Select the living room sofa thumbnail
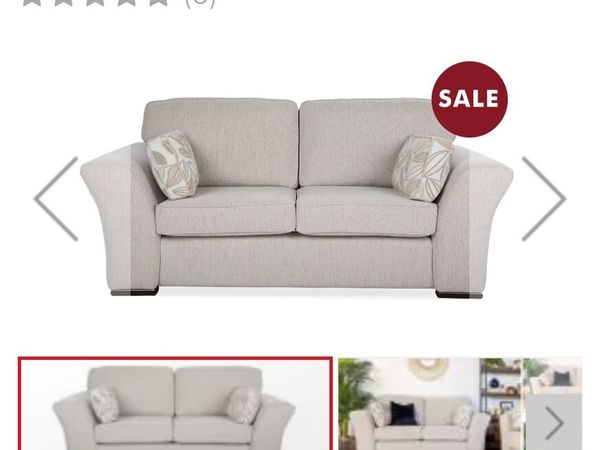 click(430, 405)
